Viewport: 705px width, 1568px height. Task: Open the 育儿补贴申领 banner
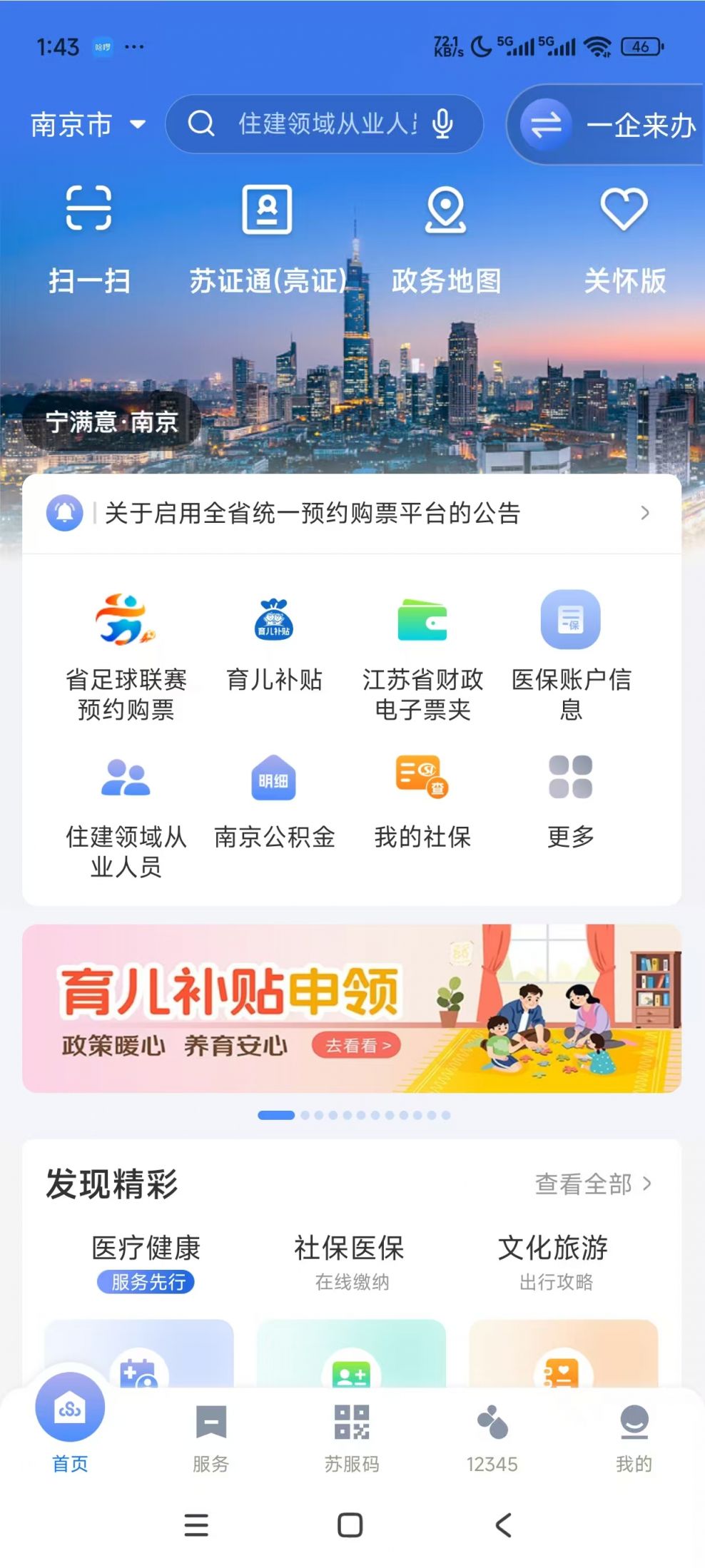click(351, 1008)
